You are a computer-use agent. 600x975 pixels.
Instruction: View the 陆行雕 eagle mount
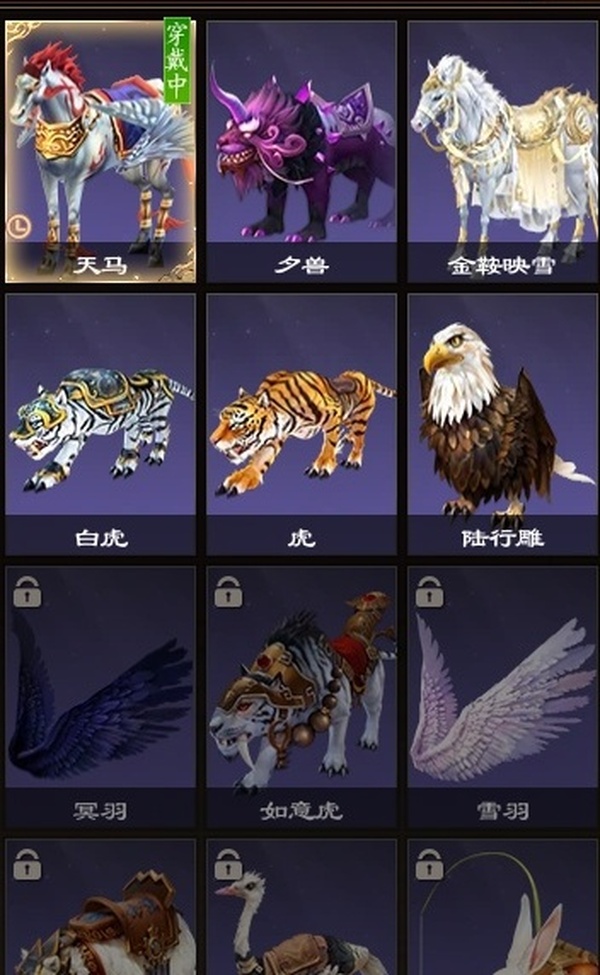pyautogui.click(x=501, y=425)
